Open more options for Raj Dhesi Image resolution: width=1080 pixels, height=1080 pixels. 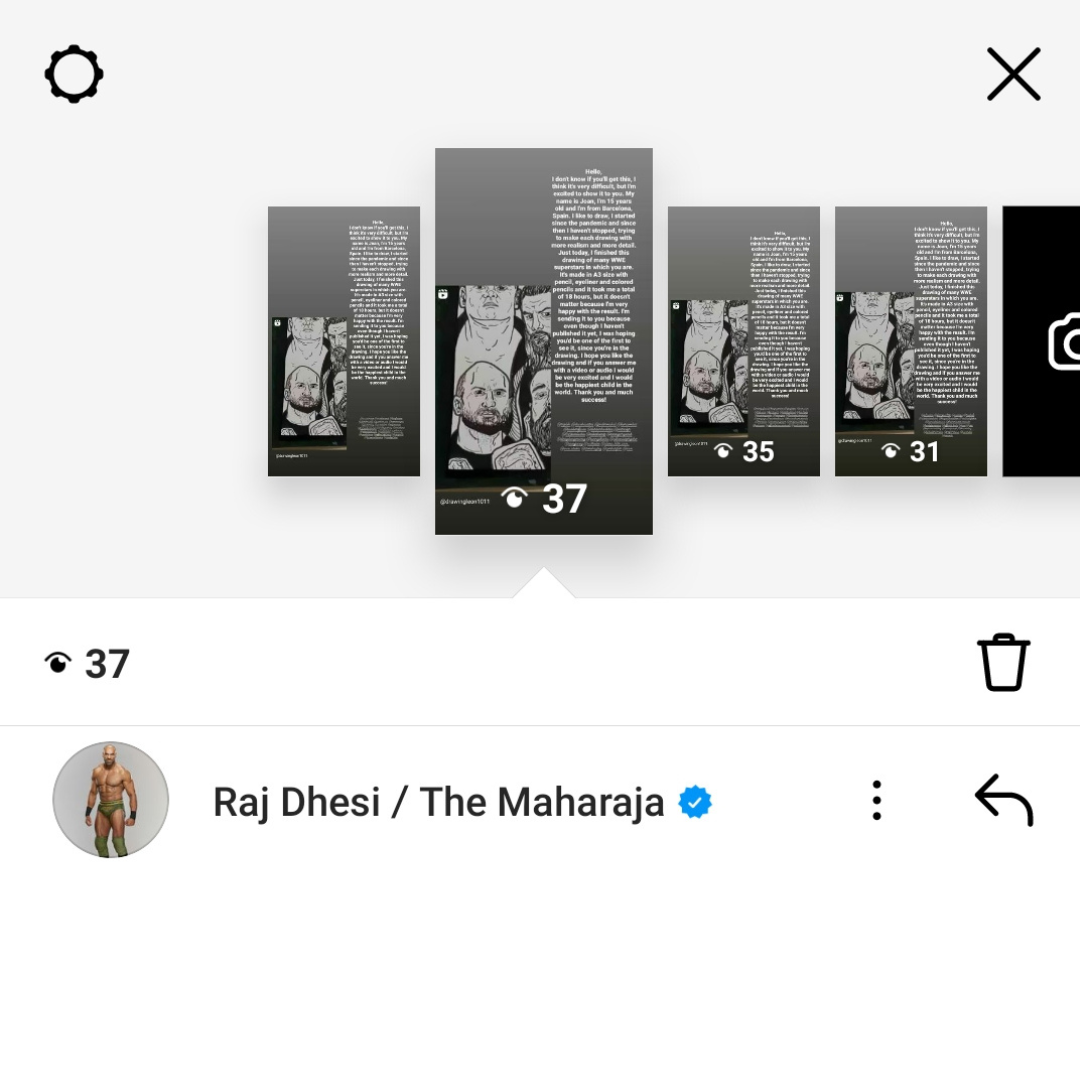click(876, 801)
